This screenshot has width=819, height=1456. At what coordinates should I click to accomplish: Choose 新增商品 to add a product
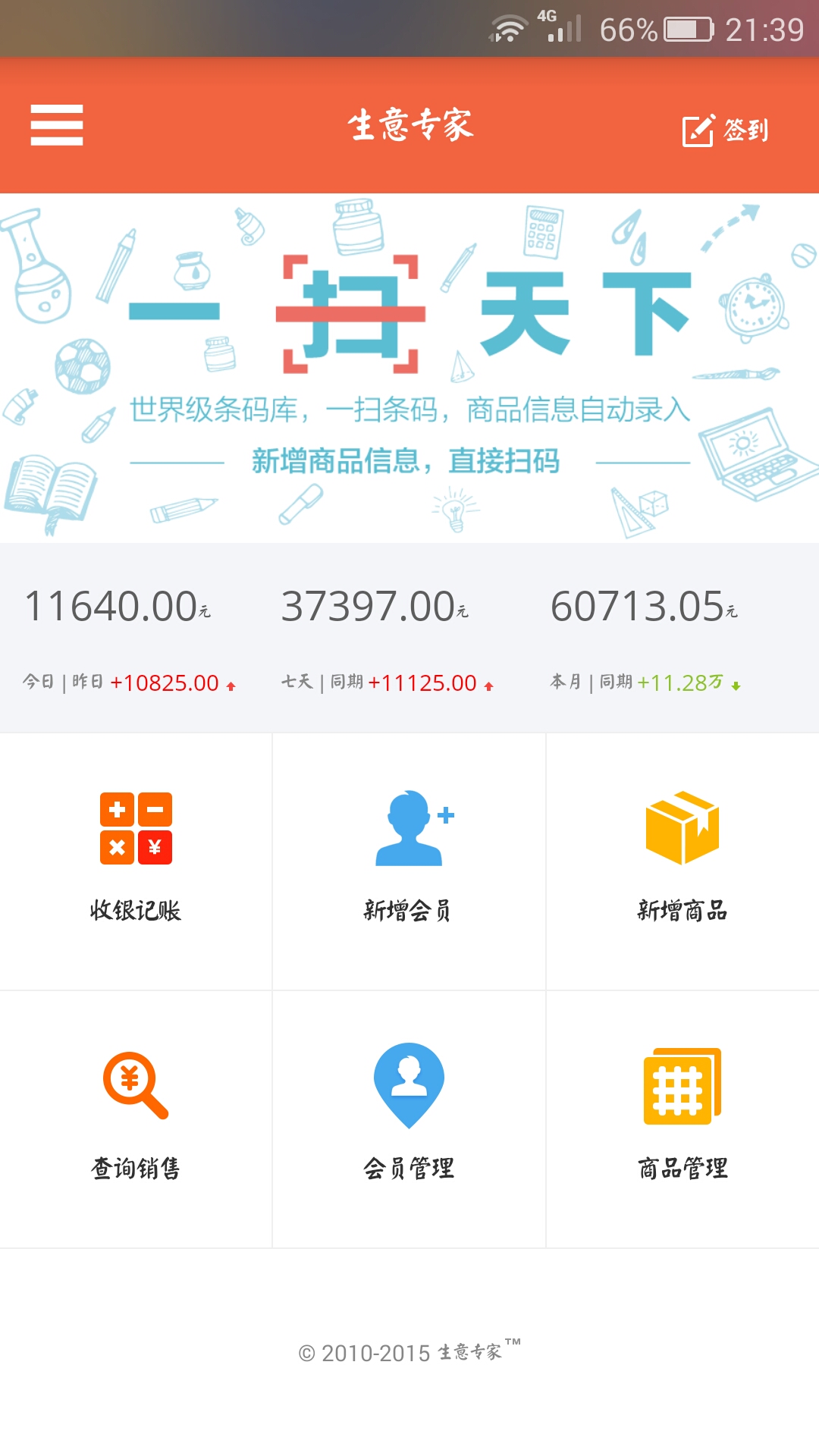(x=682, y=861)
